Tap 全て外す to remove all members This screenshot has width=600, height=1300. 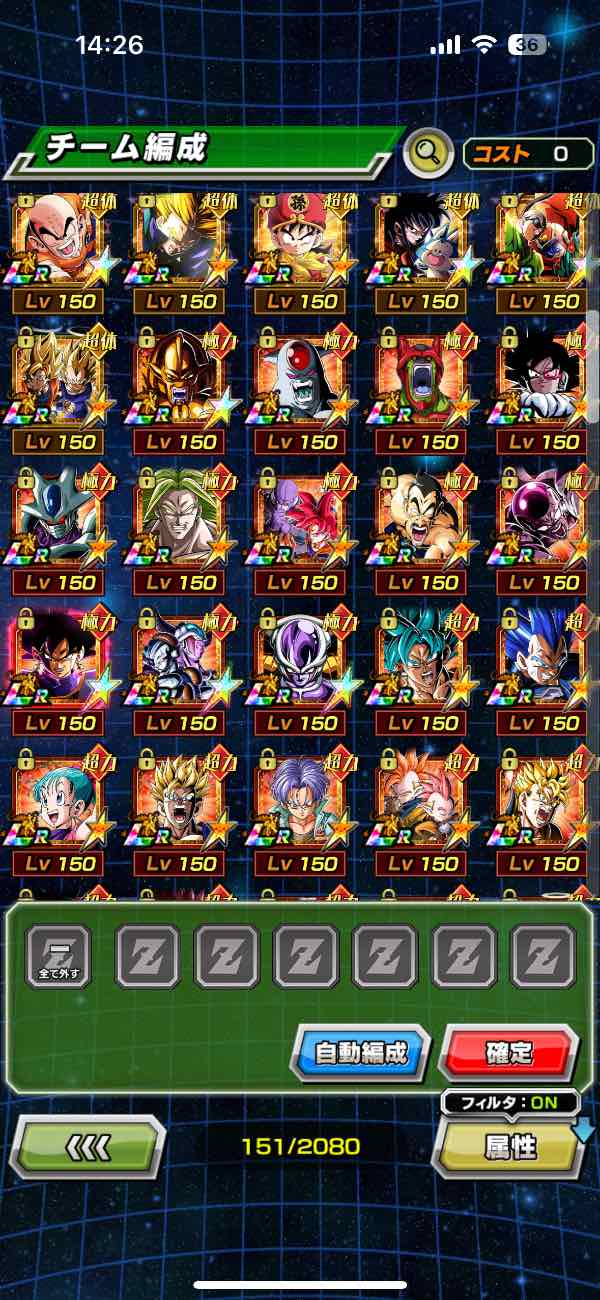click(x=59, y=957)
